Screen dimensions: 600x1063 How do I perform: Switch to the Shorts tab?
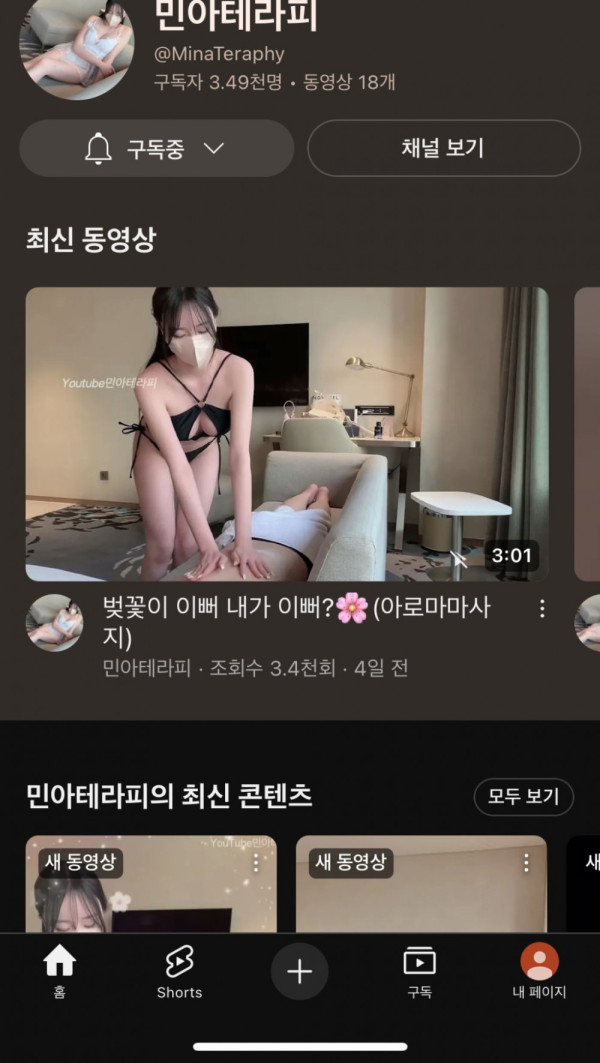click(x=179, y=972)
